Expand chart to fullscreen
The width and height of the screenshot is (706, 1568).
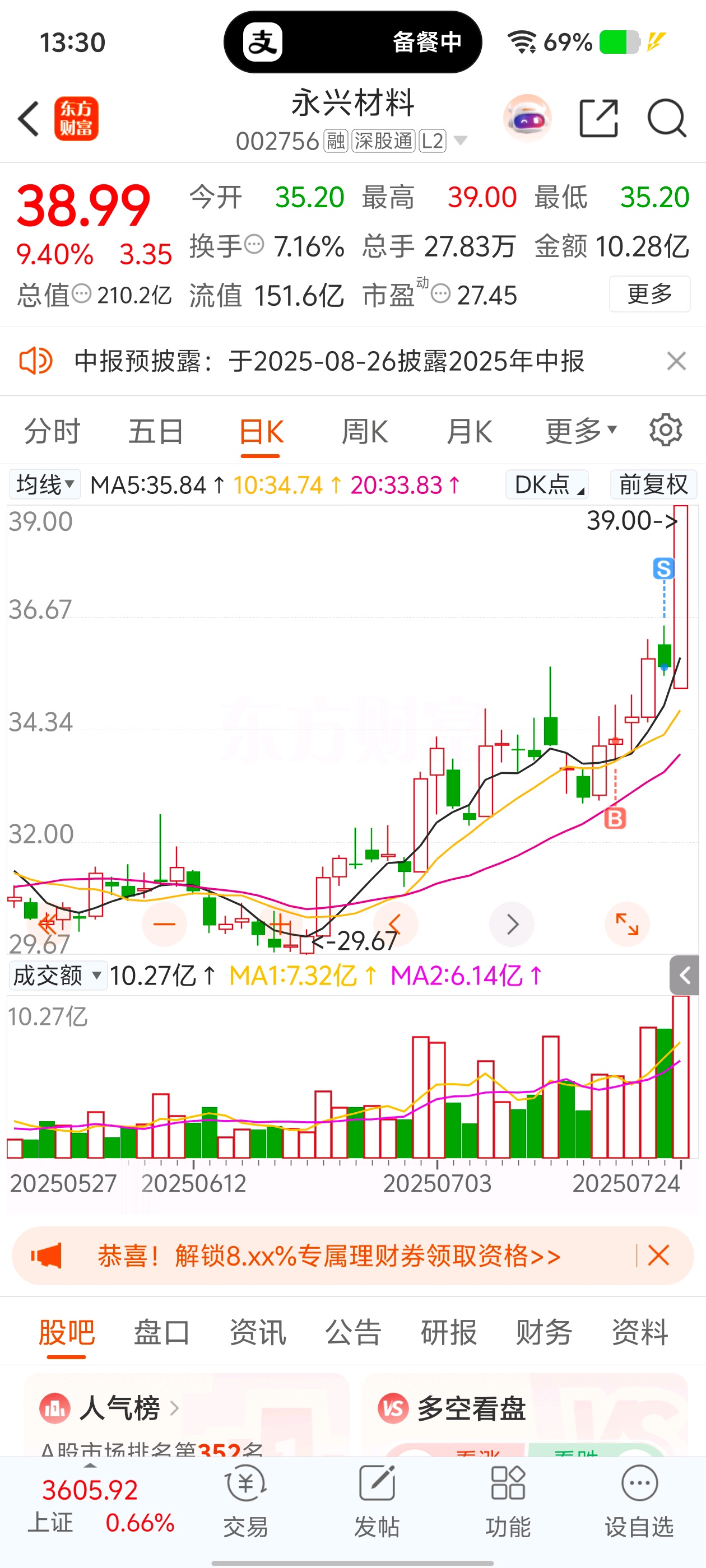[627, 924]
